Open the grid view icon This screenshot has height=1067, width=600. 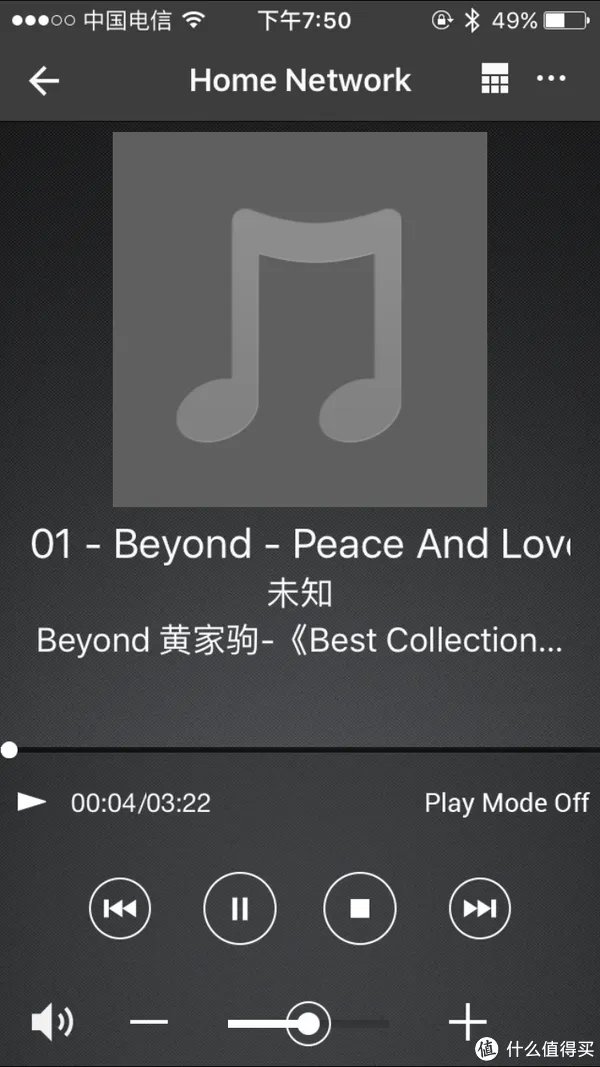click(494, 79)
